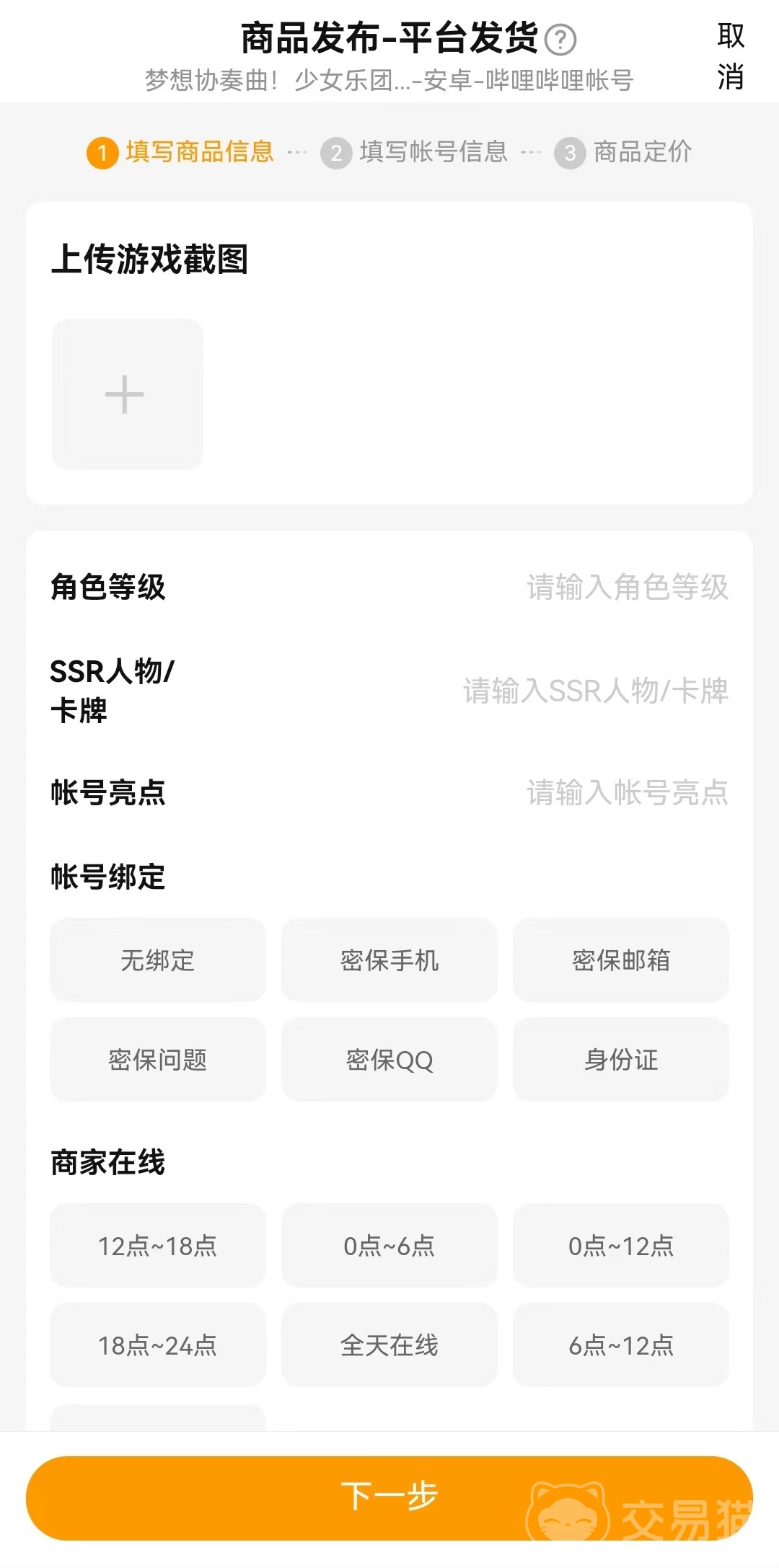779x1568 pixels.
Task: Choose 密保邮箱 as account binding
Action: tap(621, 960)
